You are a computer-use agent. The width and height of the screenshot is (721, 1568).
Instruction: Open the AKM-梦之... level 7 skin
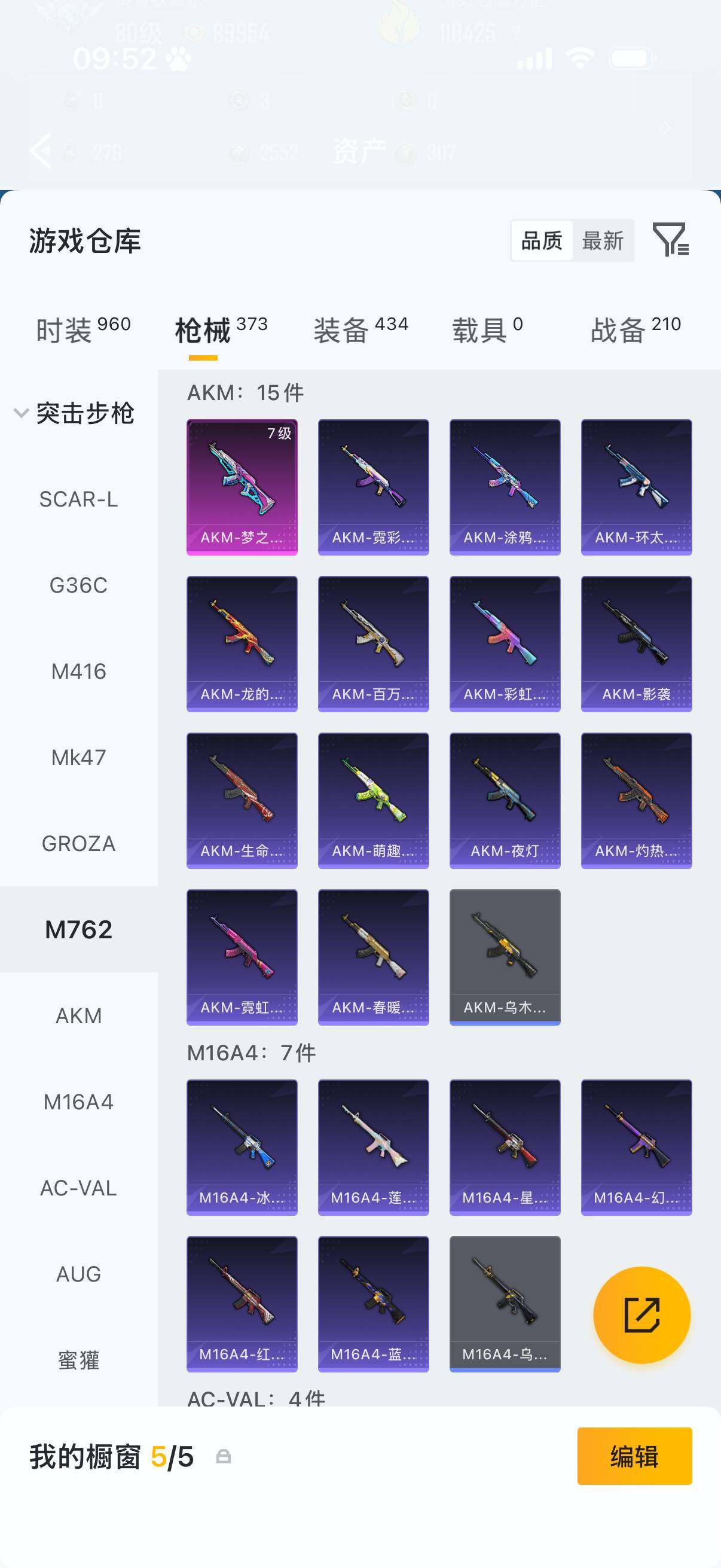click(x=242, y=486)
